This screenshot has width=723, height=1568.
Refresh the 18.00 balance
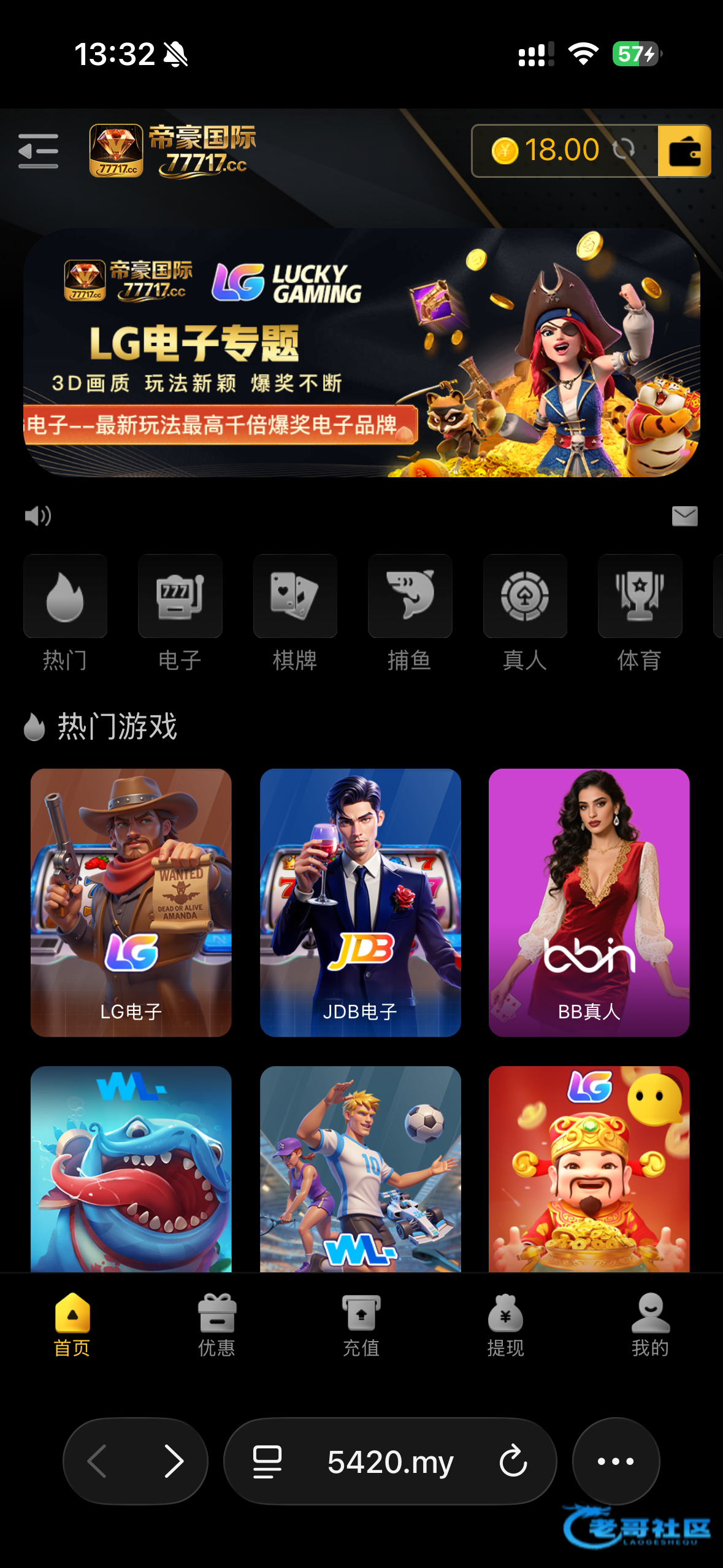coord(623,150)
